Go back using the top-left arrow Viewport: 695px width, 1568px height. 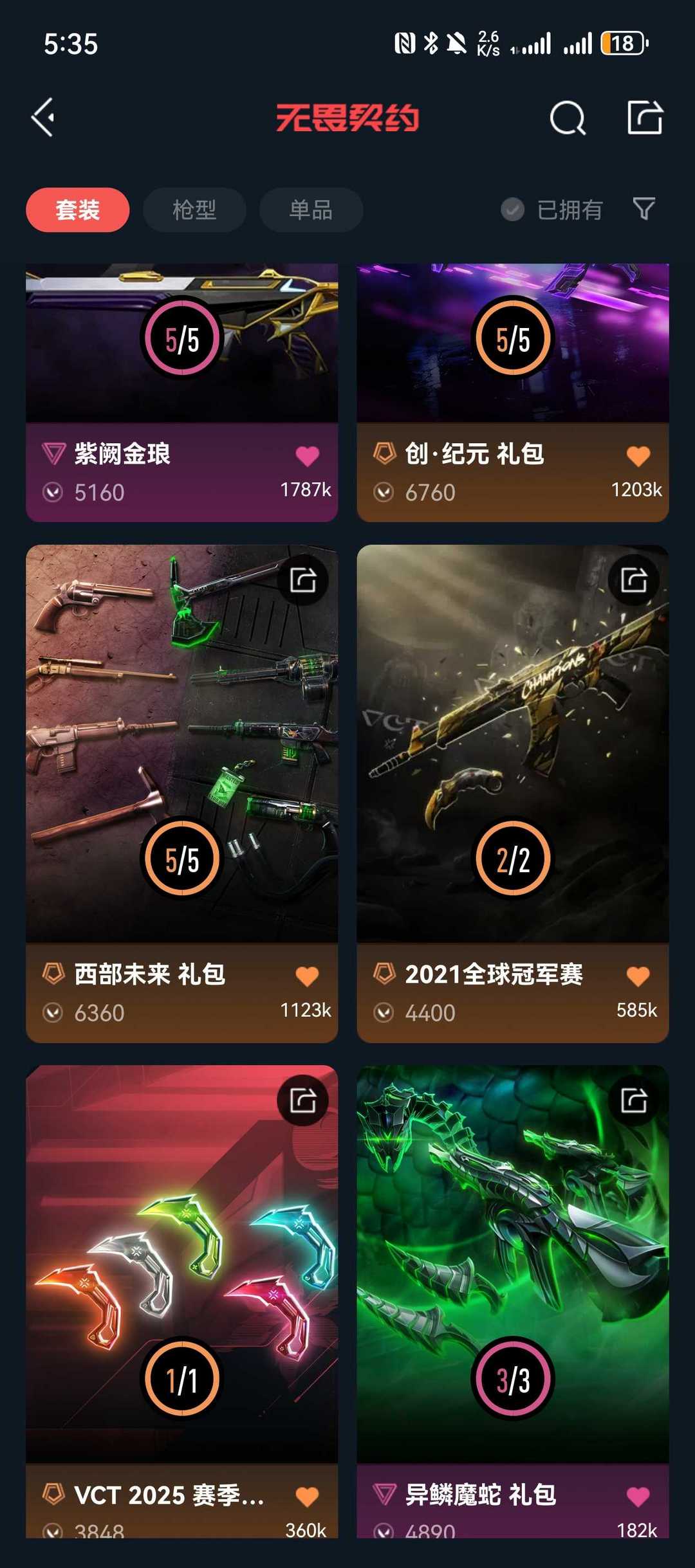click(43, 118)
